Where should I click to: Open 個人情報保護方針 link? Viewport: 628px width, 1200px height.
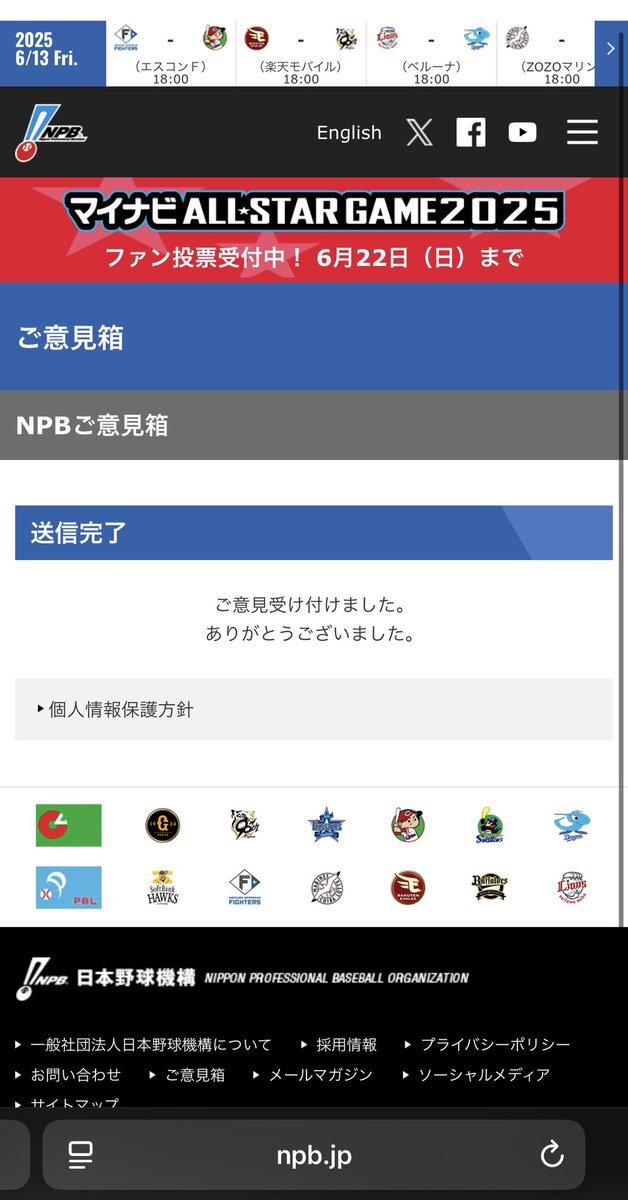pos(121,709)
